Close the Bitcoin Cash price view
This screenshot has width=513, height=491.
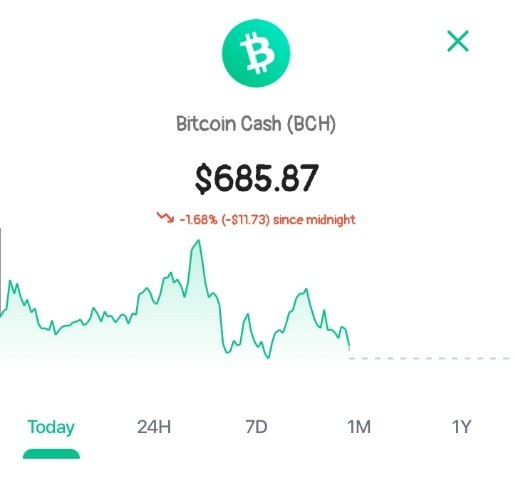tap(458, 41)
